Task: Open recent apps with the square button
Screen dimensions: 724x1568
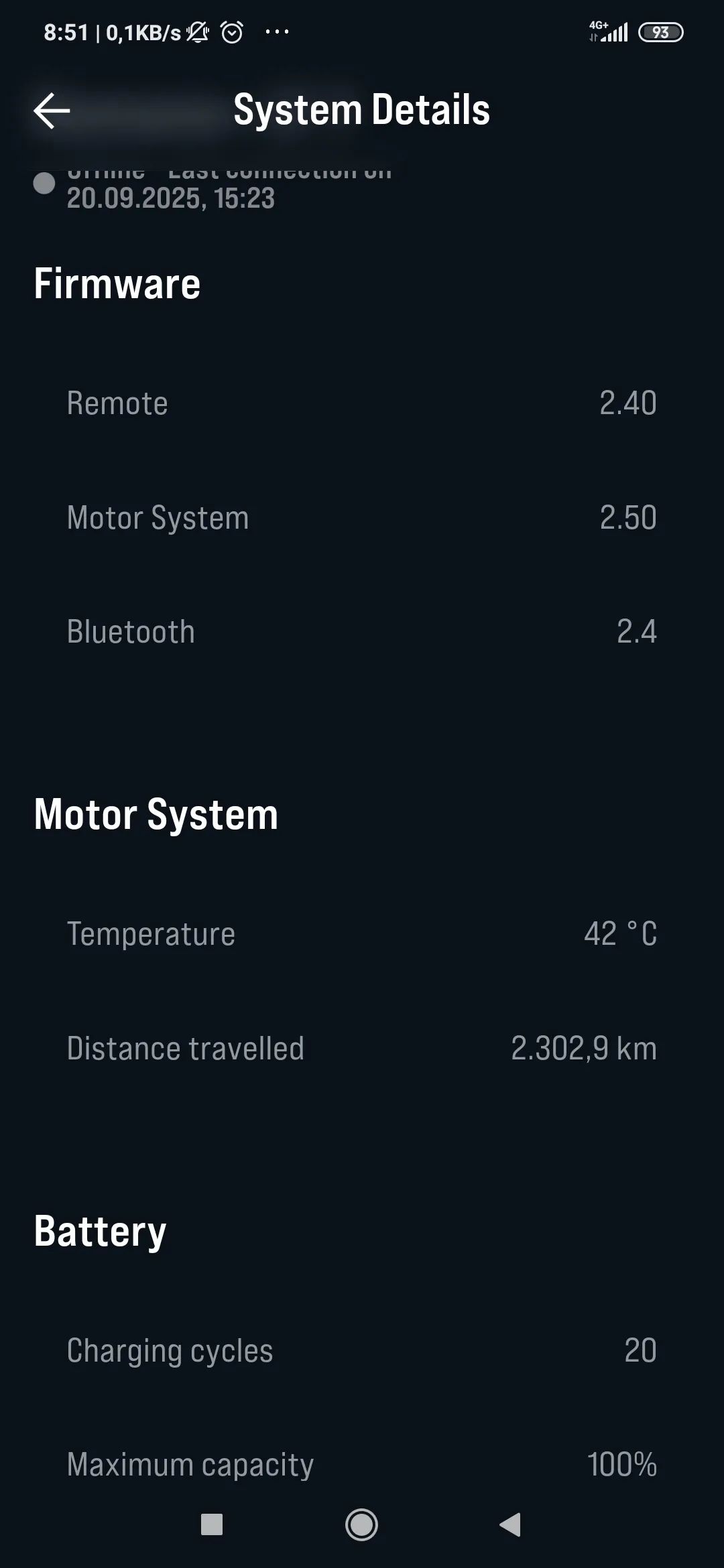Action: [212, 1524]
